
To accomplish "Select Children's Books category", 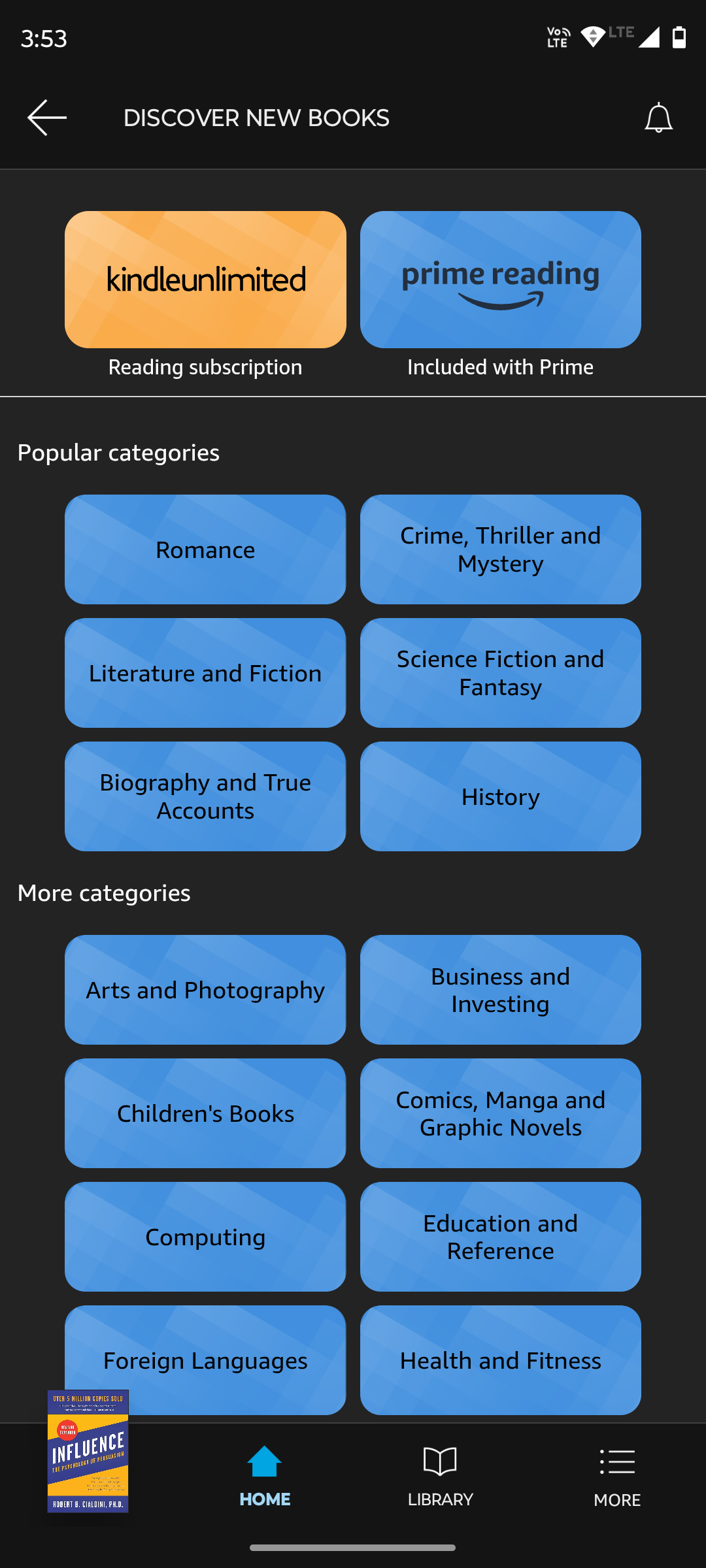I will [205, 1113].
